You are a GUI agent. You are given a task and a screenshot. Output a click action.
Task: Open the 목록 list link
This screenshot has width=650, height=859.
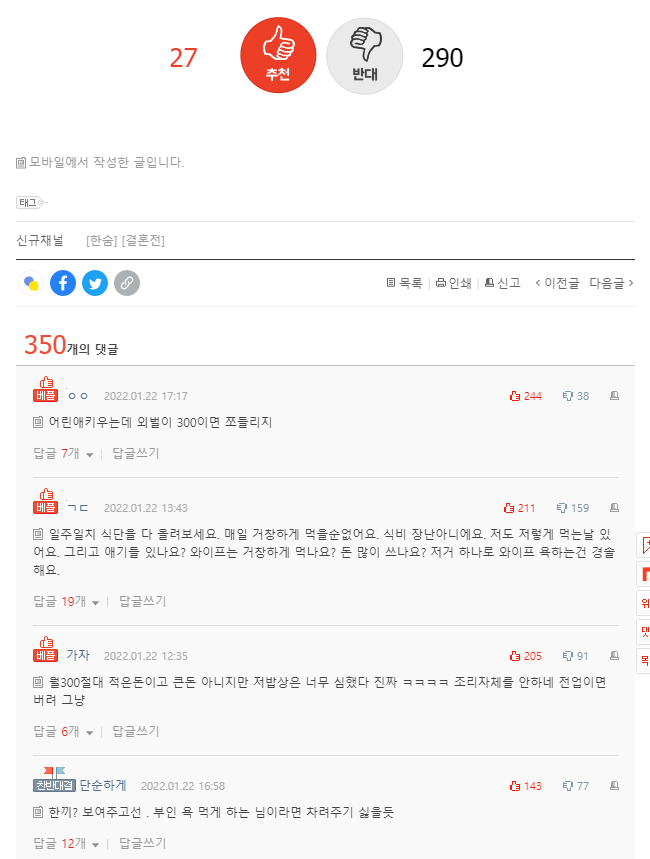(x=404, y=283)
